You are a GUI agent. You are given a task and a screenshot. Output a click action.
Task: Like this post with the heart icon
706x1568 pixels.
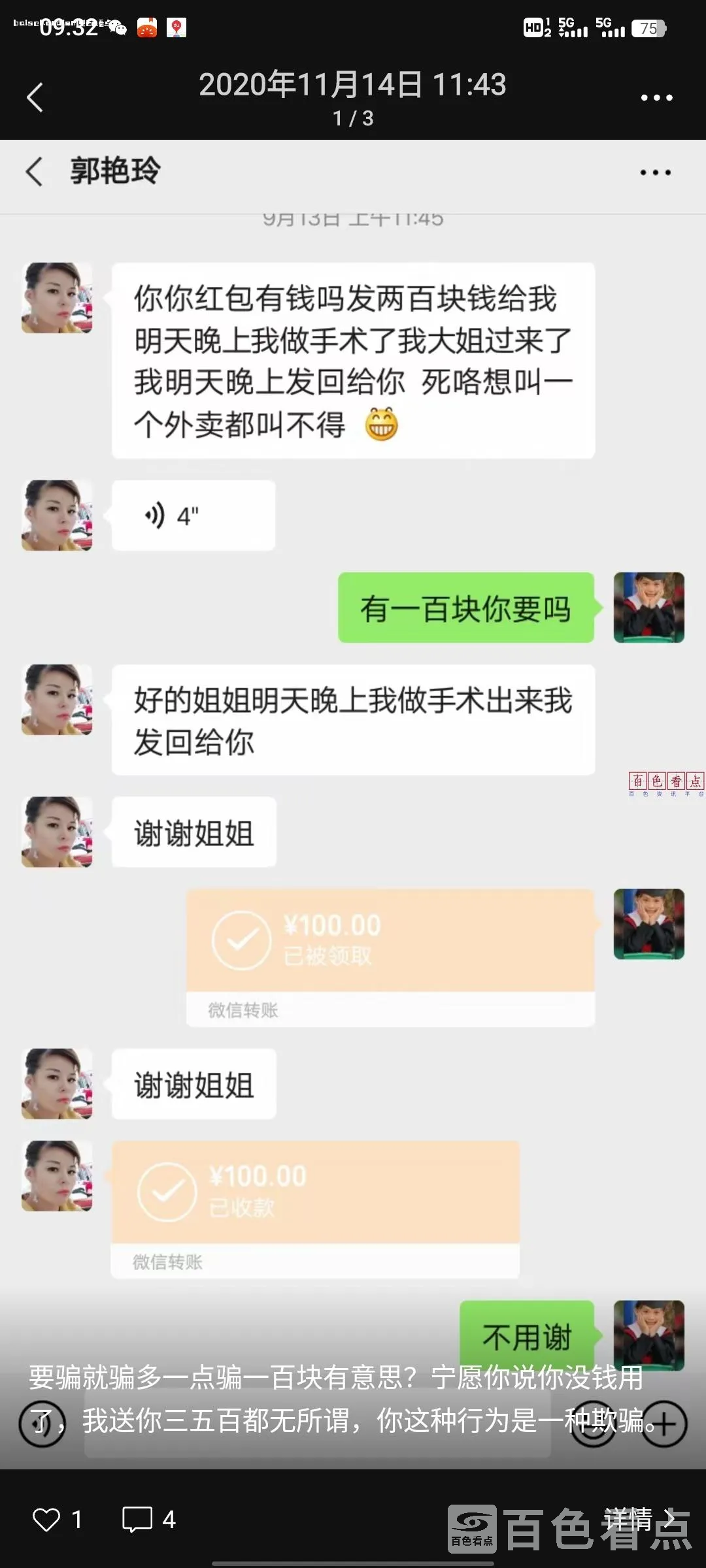point(46,1519)
